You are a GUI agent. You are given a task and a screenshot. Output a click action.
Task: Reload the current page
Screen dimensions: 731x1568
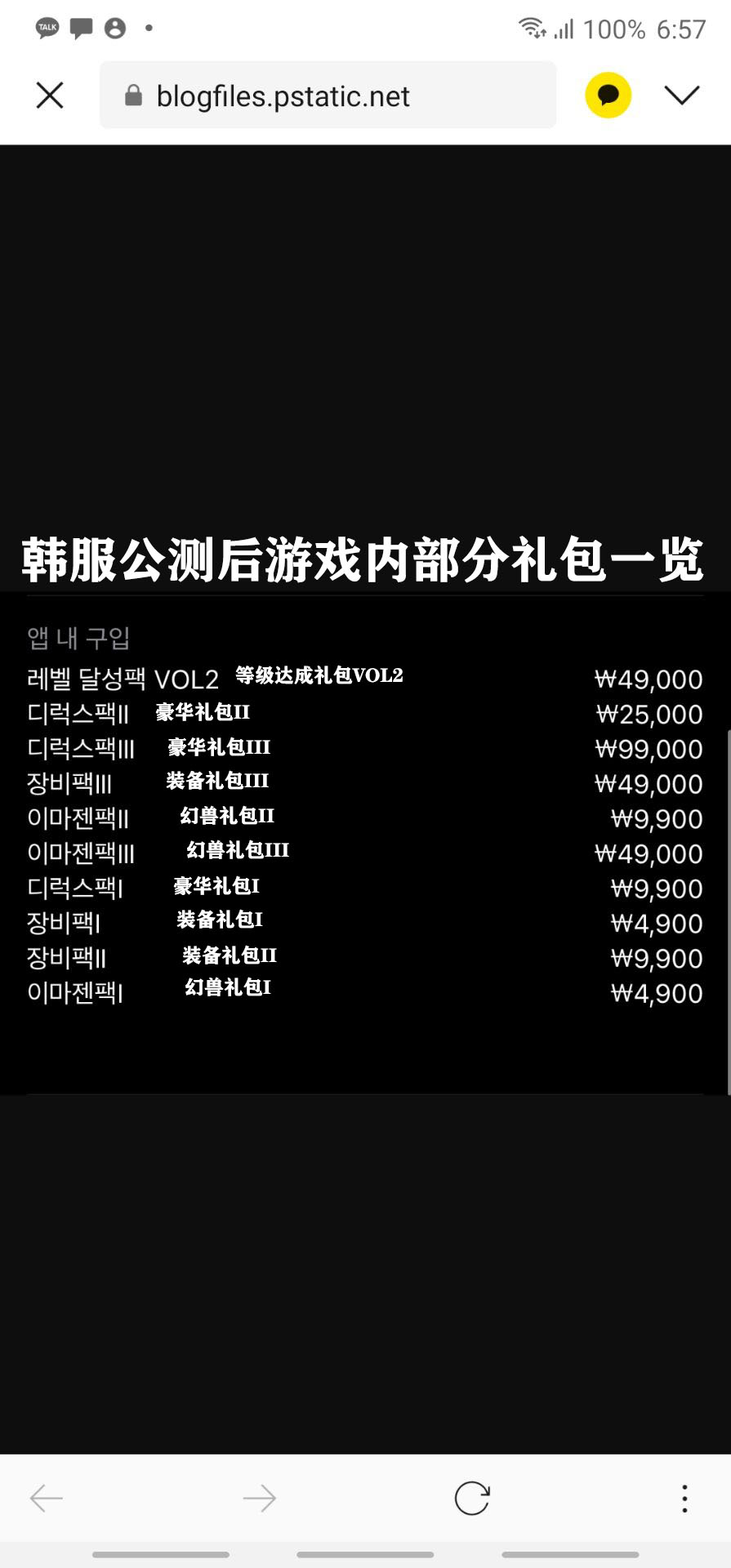coord(472,1498)
